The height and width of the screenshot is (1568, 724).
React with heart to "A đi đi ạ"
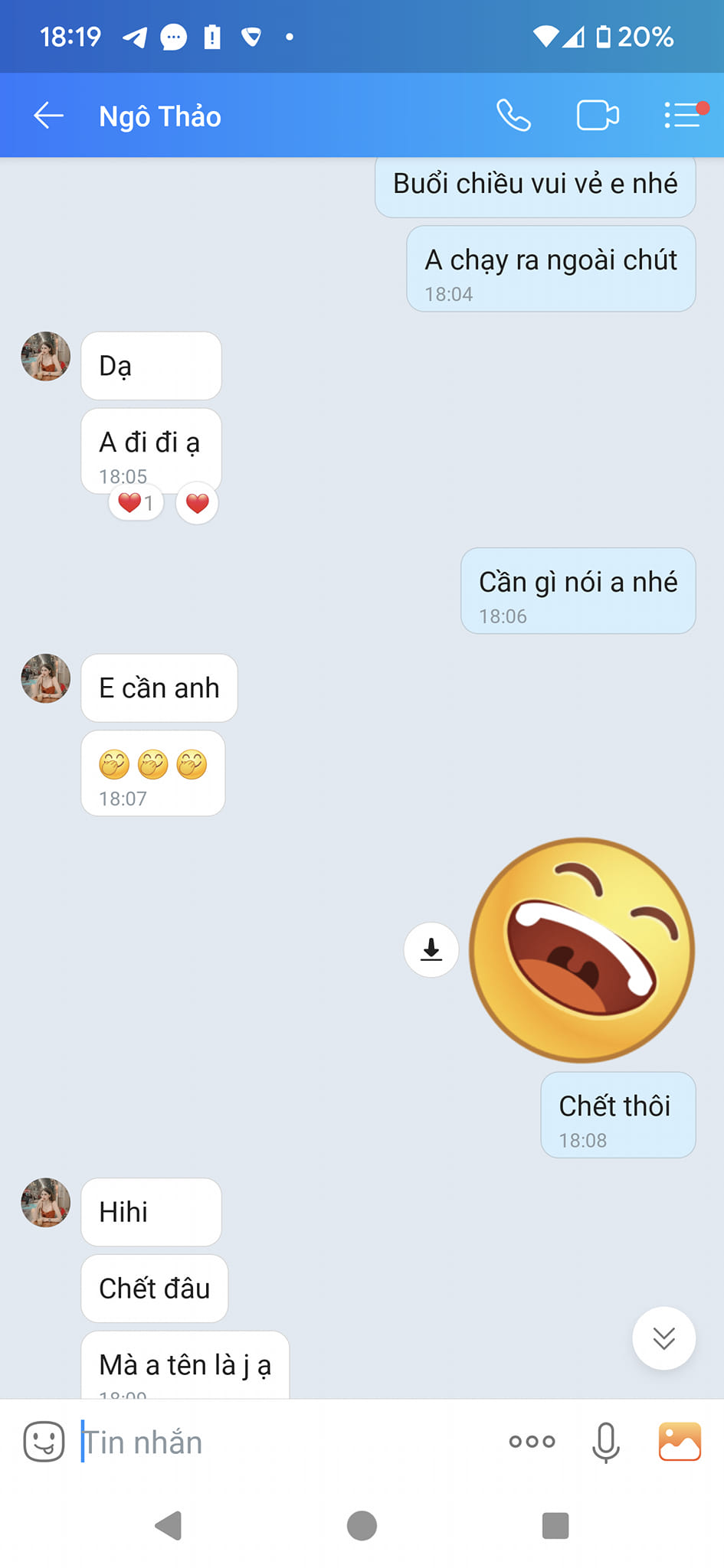(198, 503)
